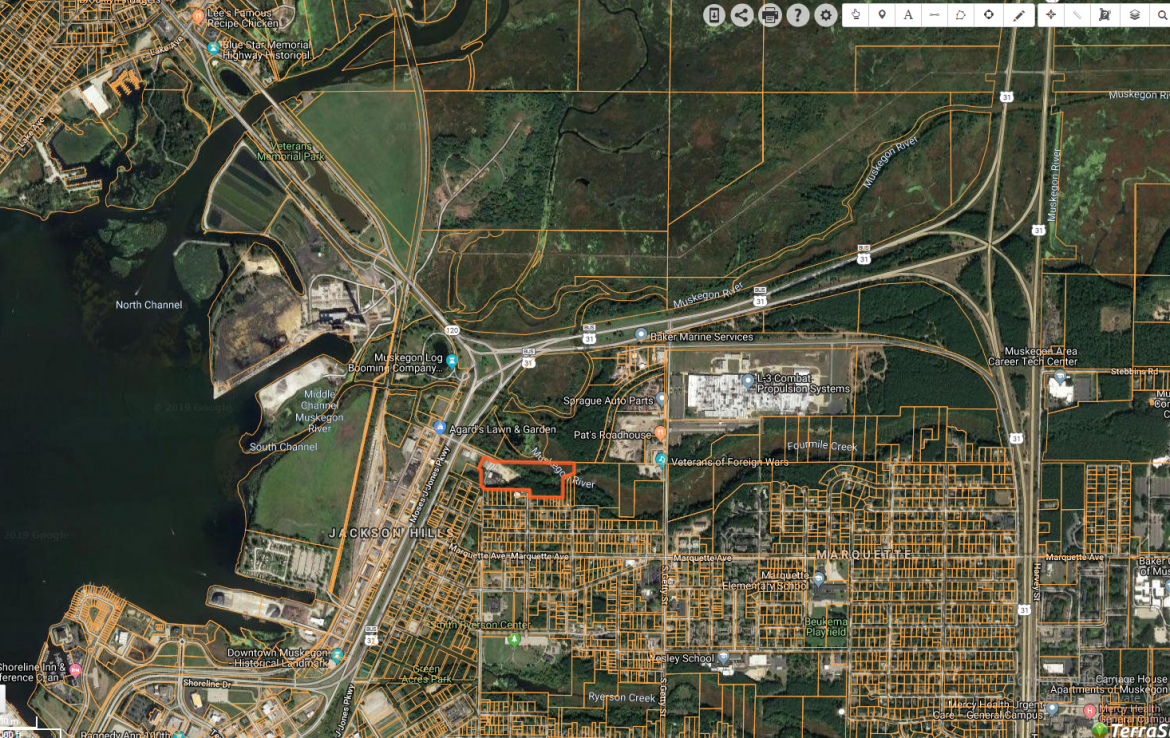1170x738 pixels.
Task: Select the polygon drawing tool
Action: pyautogui.click(x=961, y=15)
